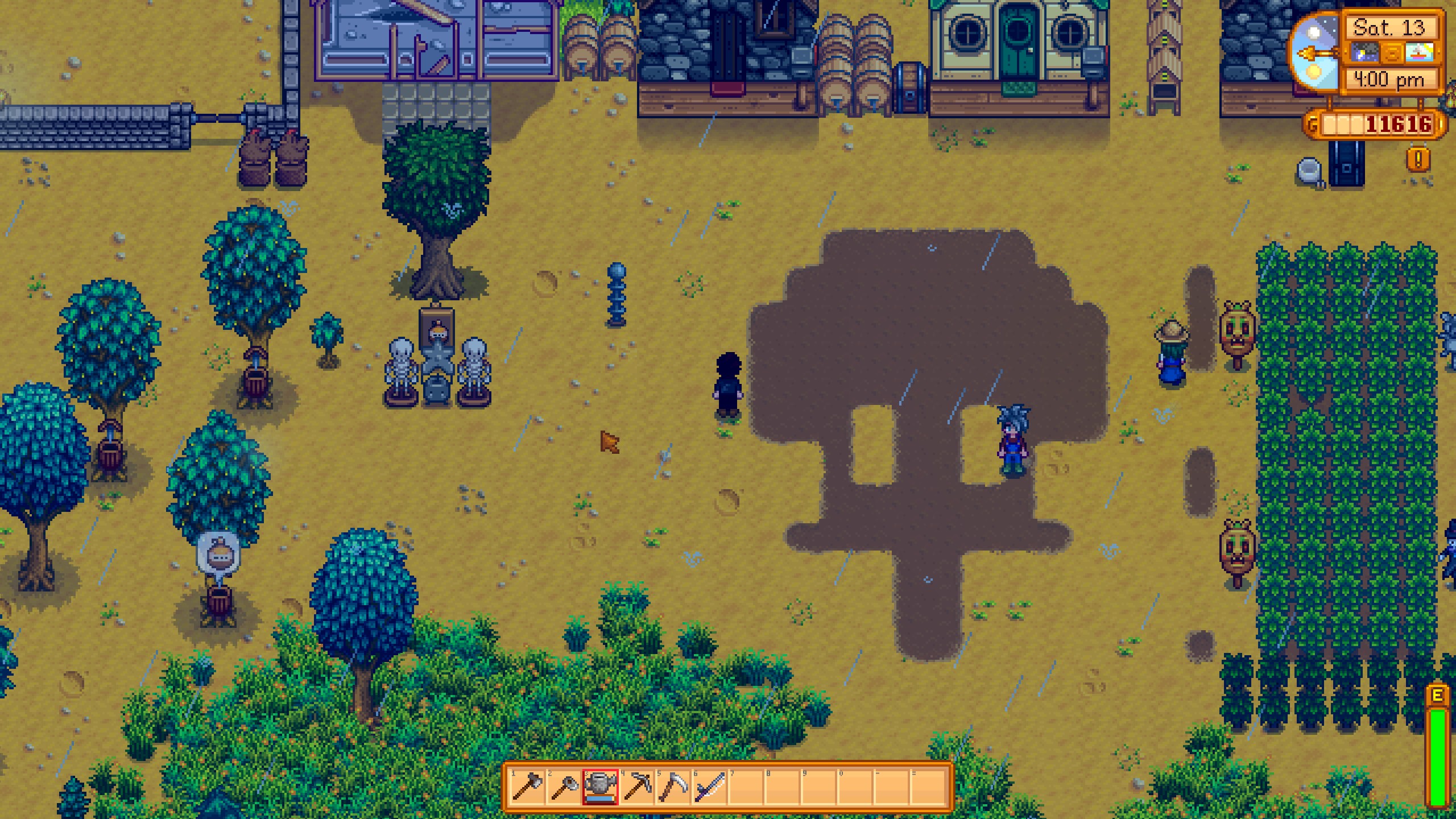Image resolution: width=1456 pixels, height=819 pixels.
Task: Select empty toolbar slot 7
Action: (x=746, y=787)
